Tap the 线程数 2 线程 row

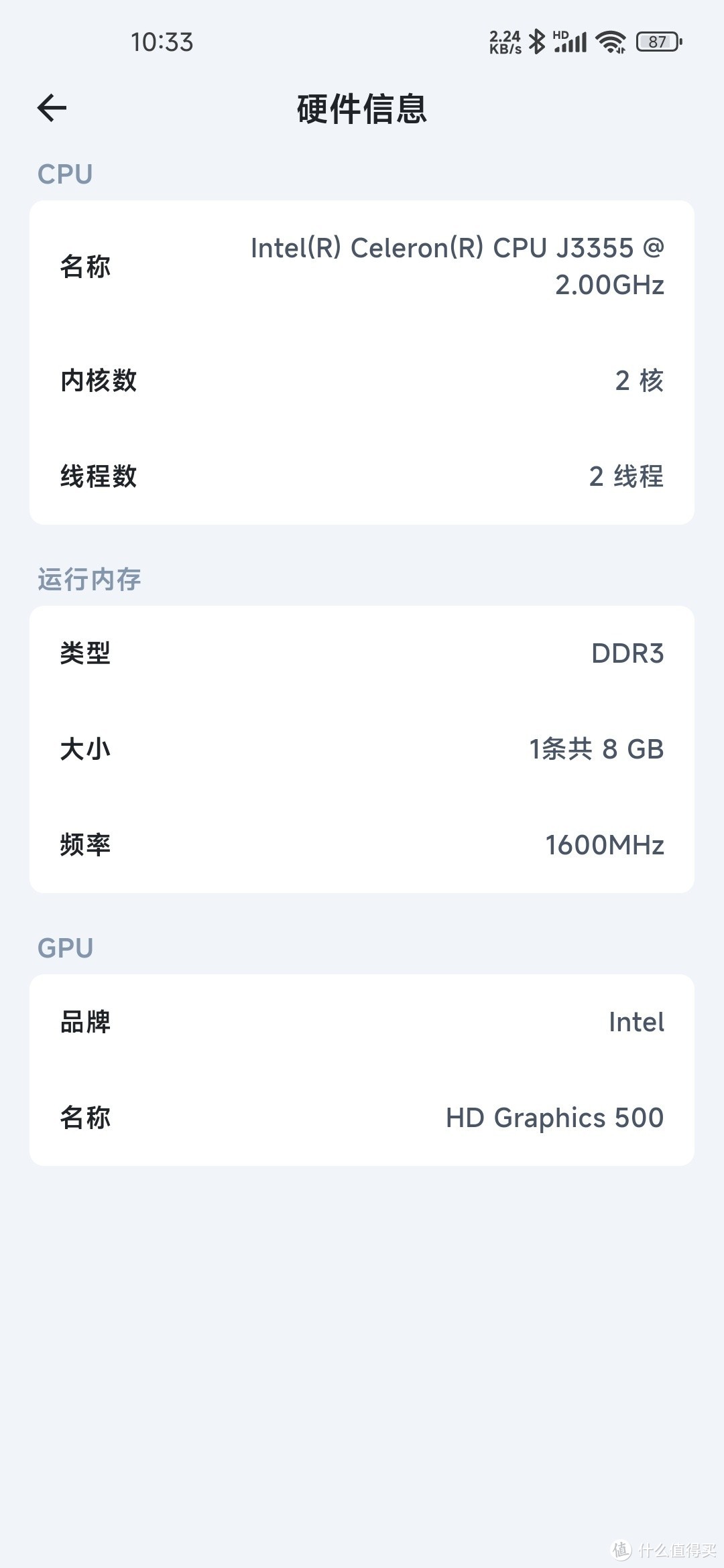click(x=362, y=477)
